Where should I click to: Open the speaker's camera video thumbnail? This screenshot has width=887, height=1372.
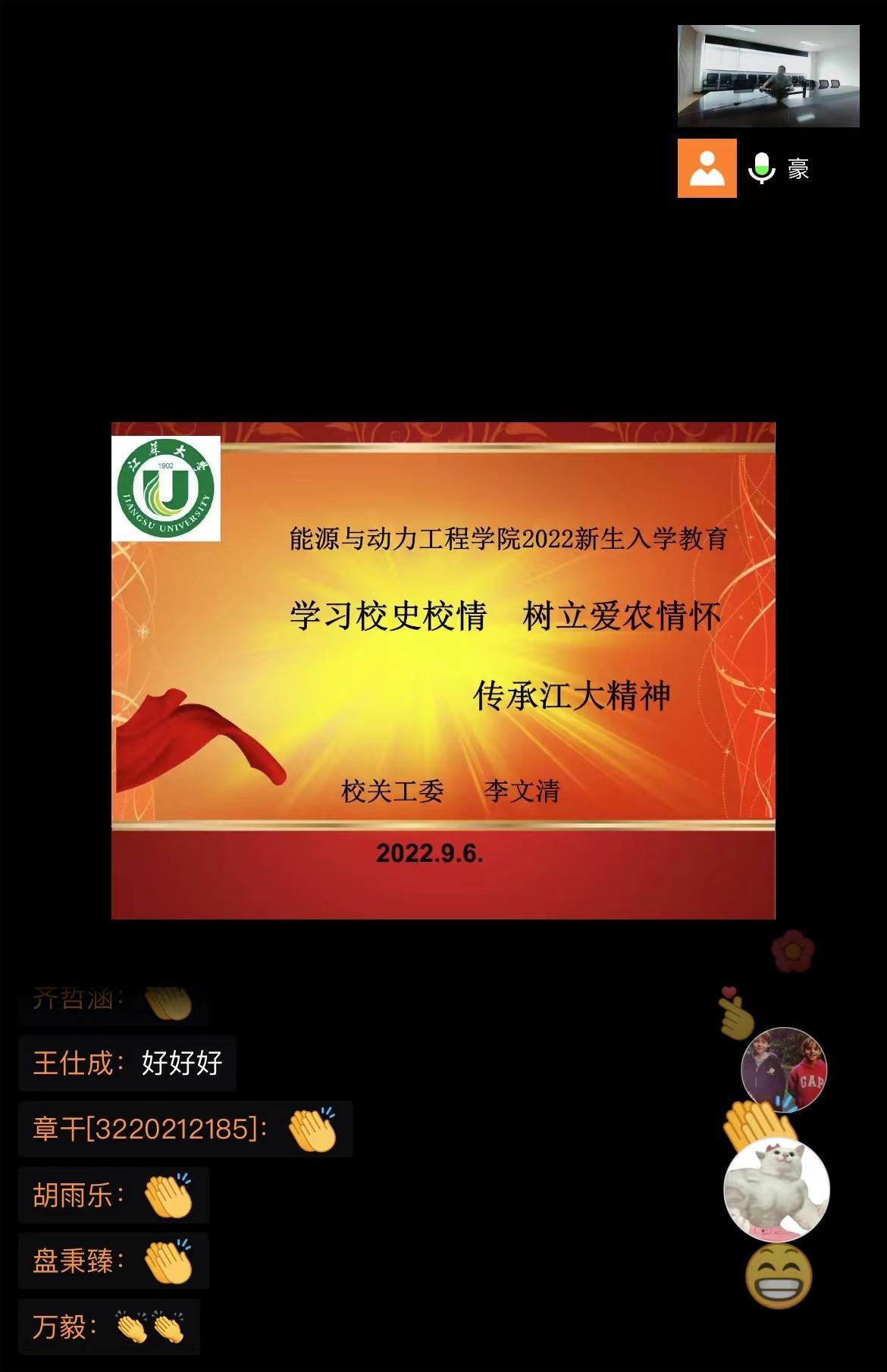click(768, 76)
